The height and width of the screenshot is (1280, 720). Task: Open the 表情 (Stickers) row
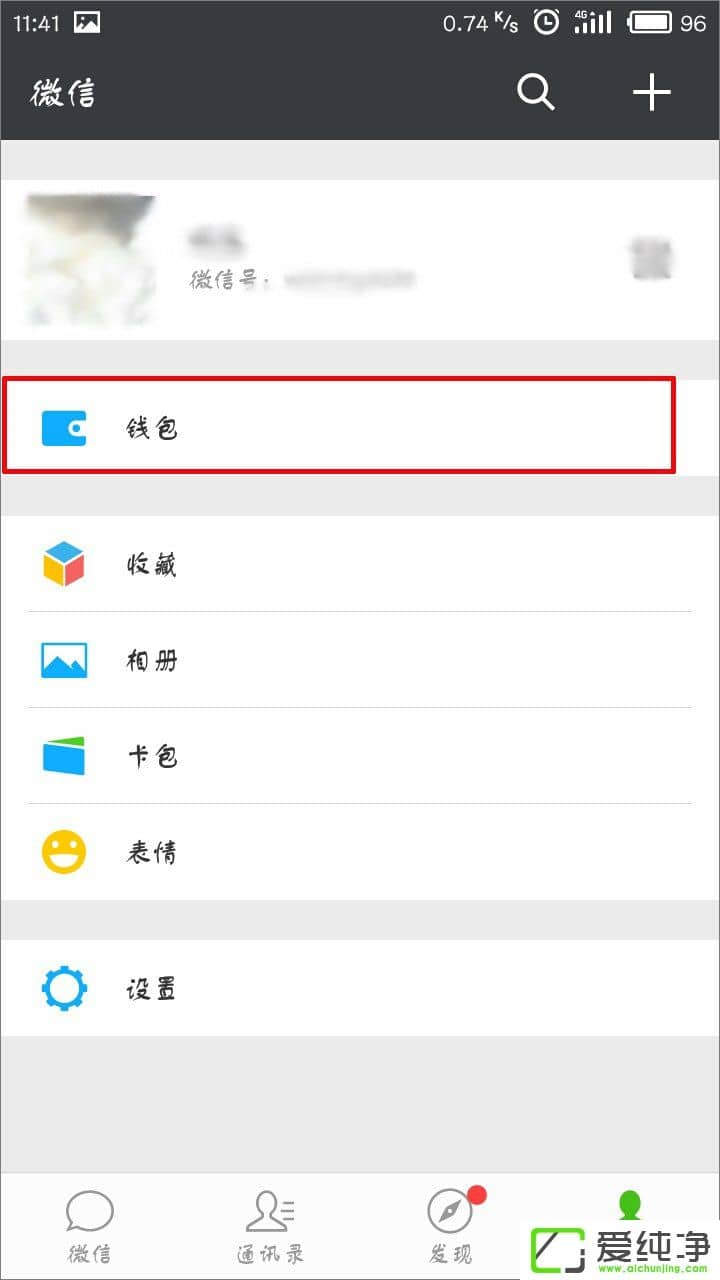pos(360,852)
